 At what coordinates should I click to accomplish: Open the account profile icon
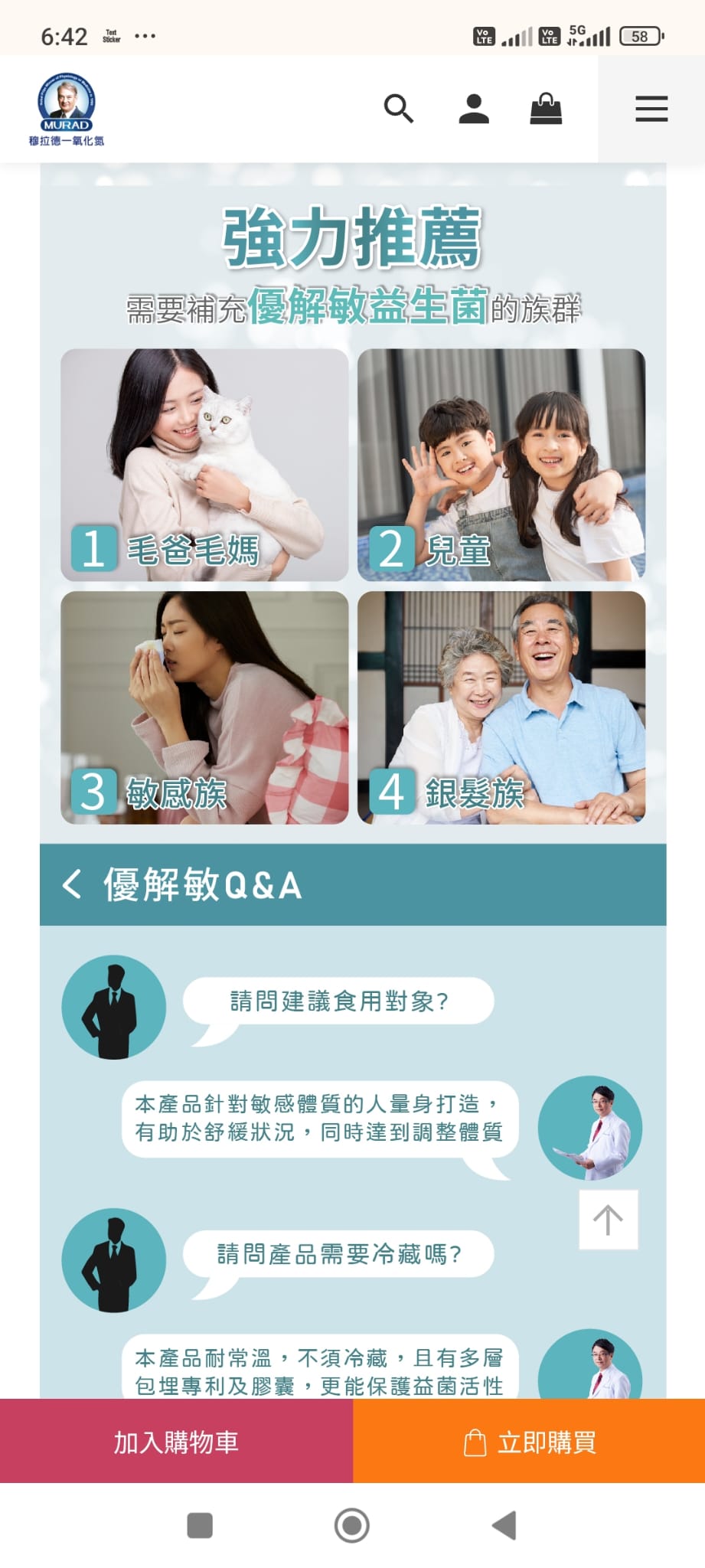(x=474, y=109)
